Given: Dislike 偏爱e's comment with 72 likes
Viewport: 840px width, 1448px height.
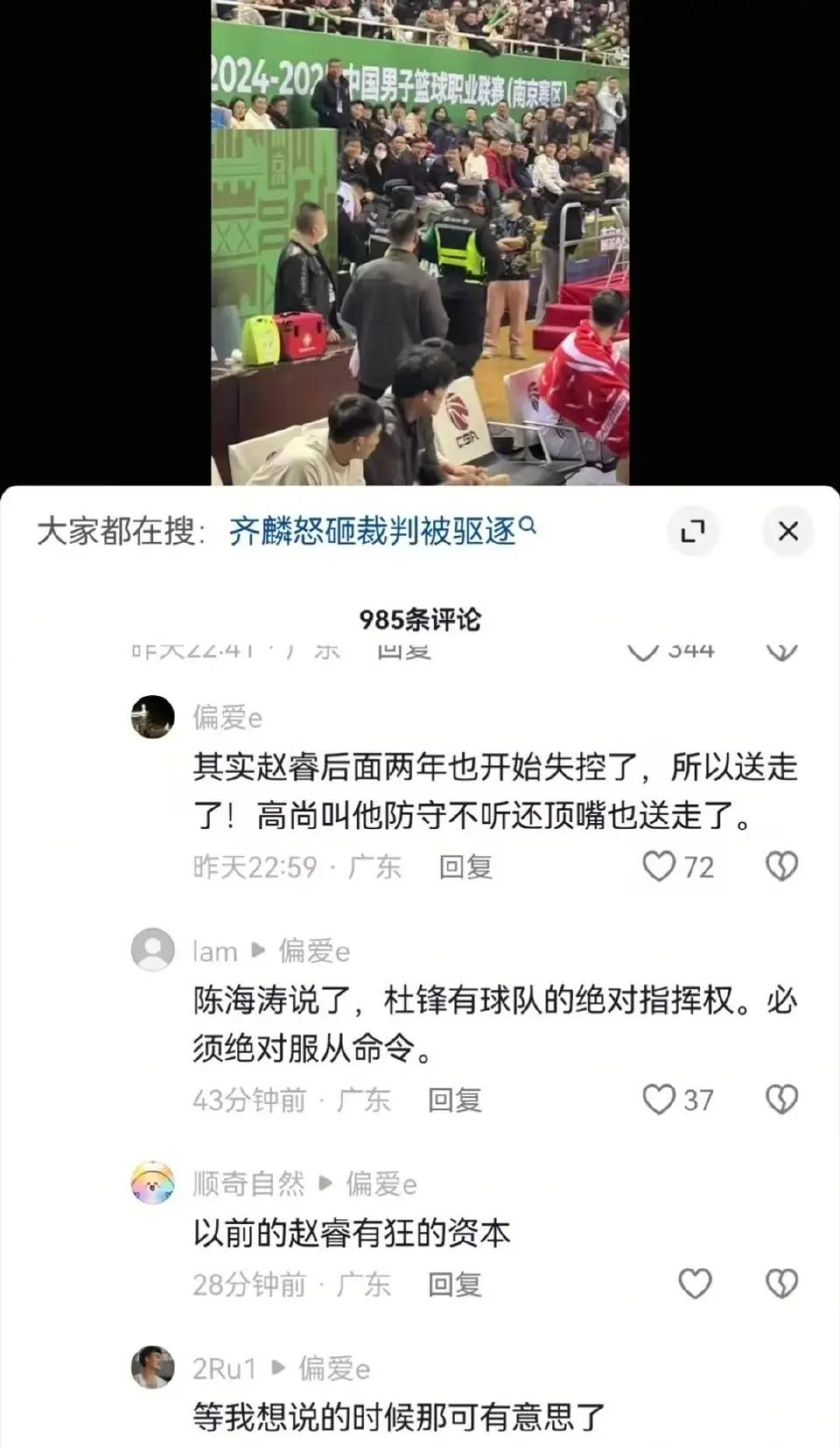Looking at the screenshot, I should 781,867.
